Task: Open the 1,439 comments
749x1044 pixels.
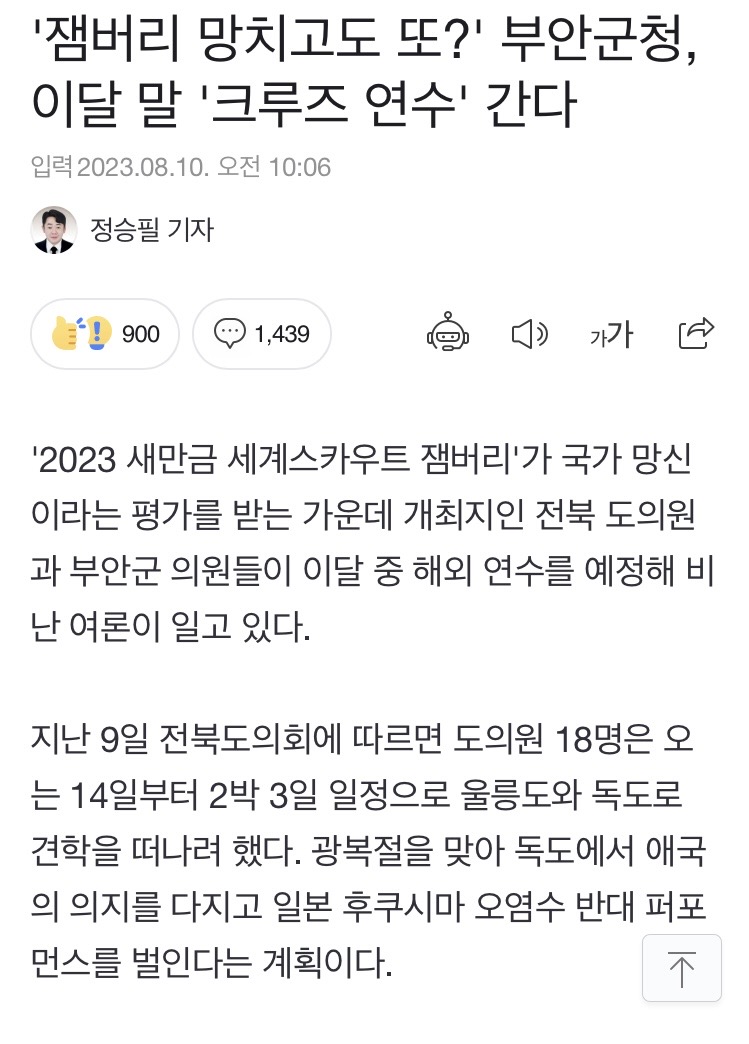Action: 262,334
